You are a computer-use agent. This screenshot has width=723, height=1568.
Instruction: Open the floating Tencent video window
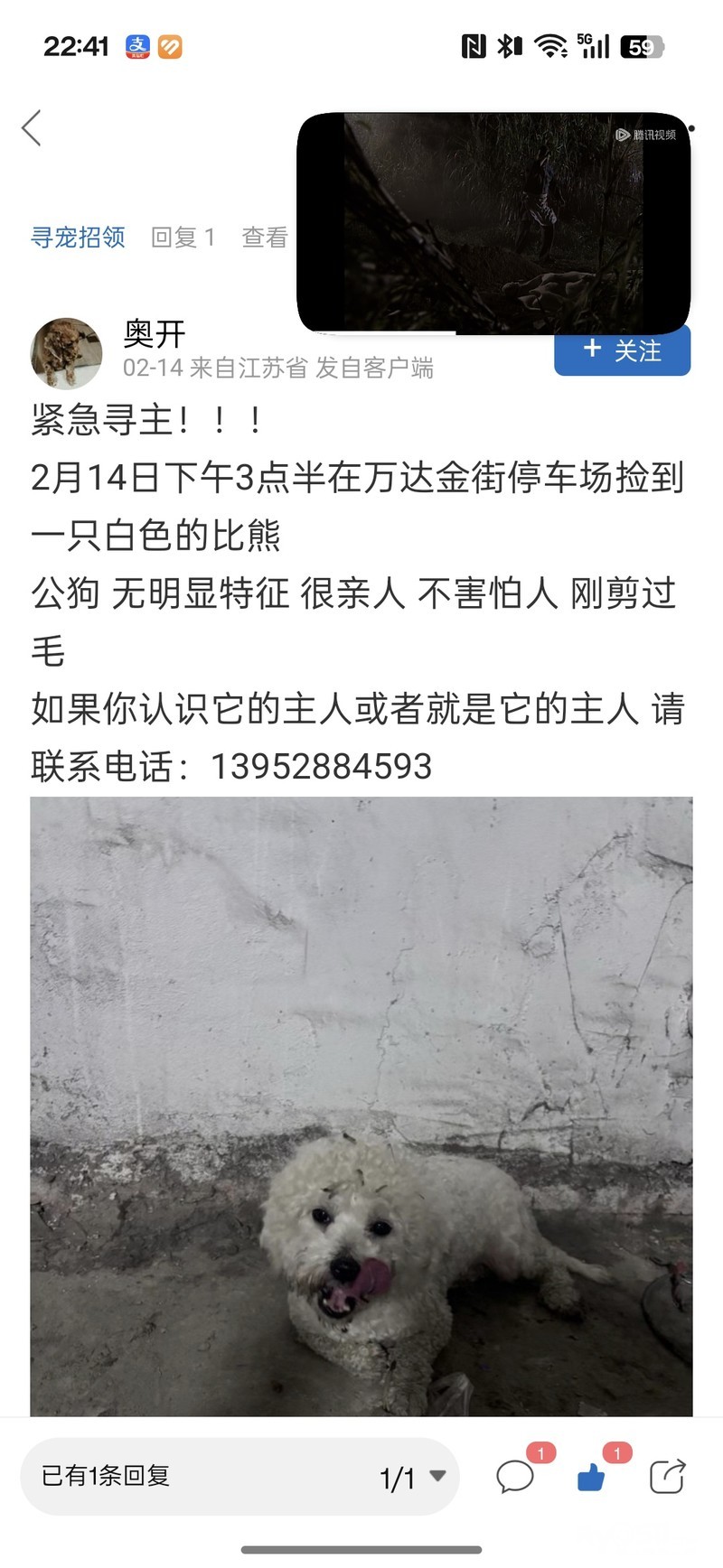(493, 223)
